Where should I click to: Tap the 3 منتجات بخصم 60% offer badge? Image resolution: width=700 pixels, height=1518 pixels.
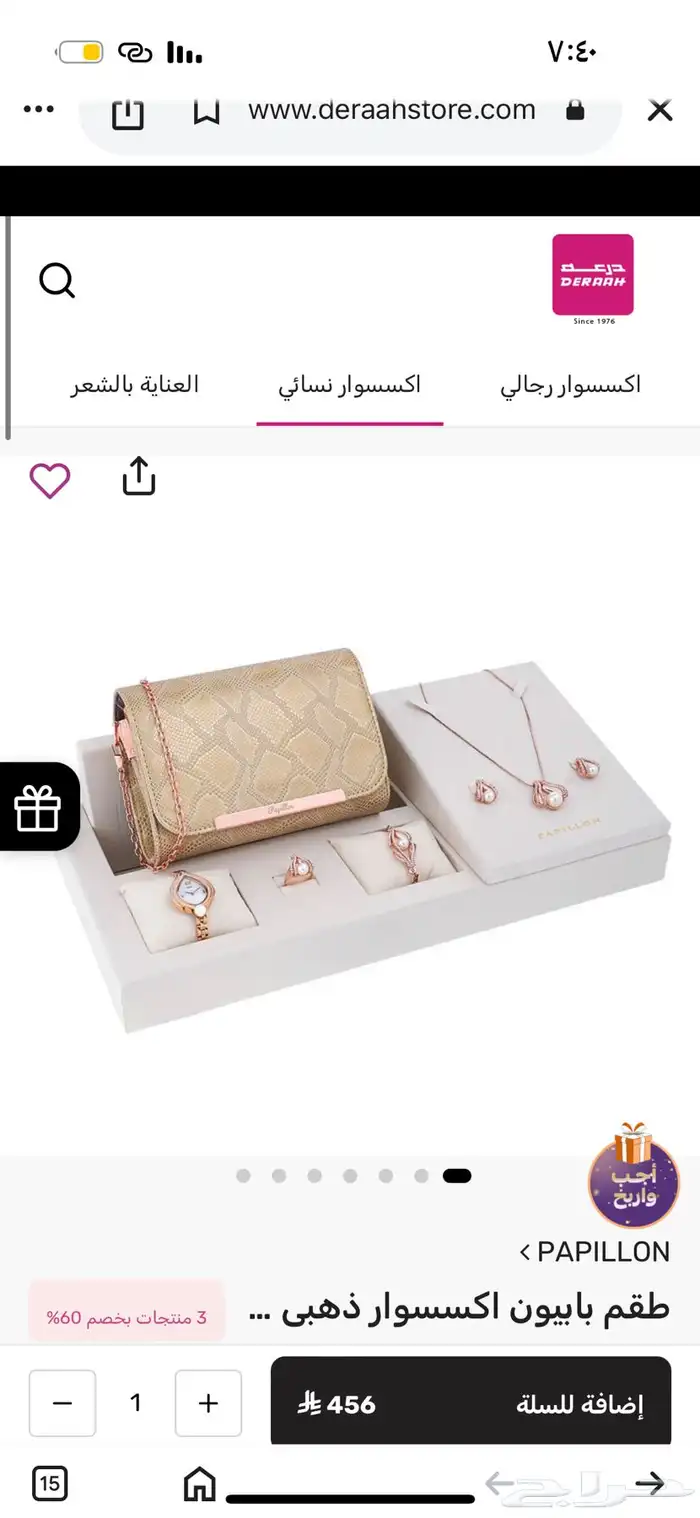coord(127,1317)
